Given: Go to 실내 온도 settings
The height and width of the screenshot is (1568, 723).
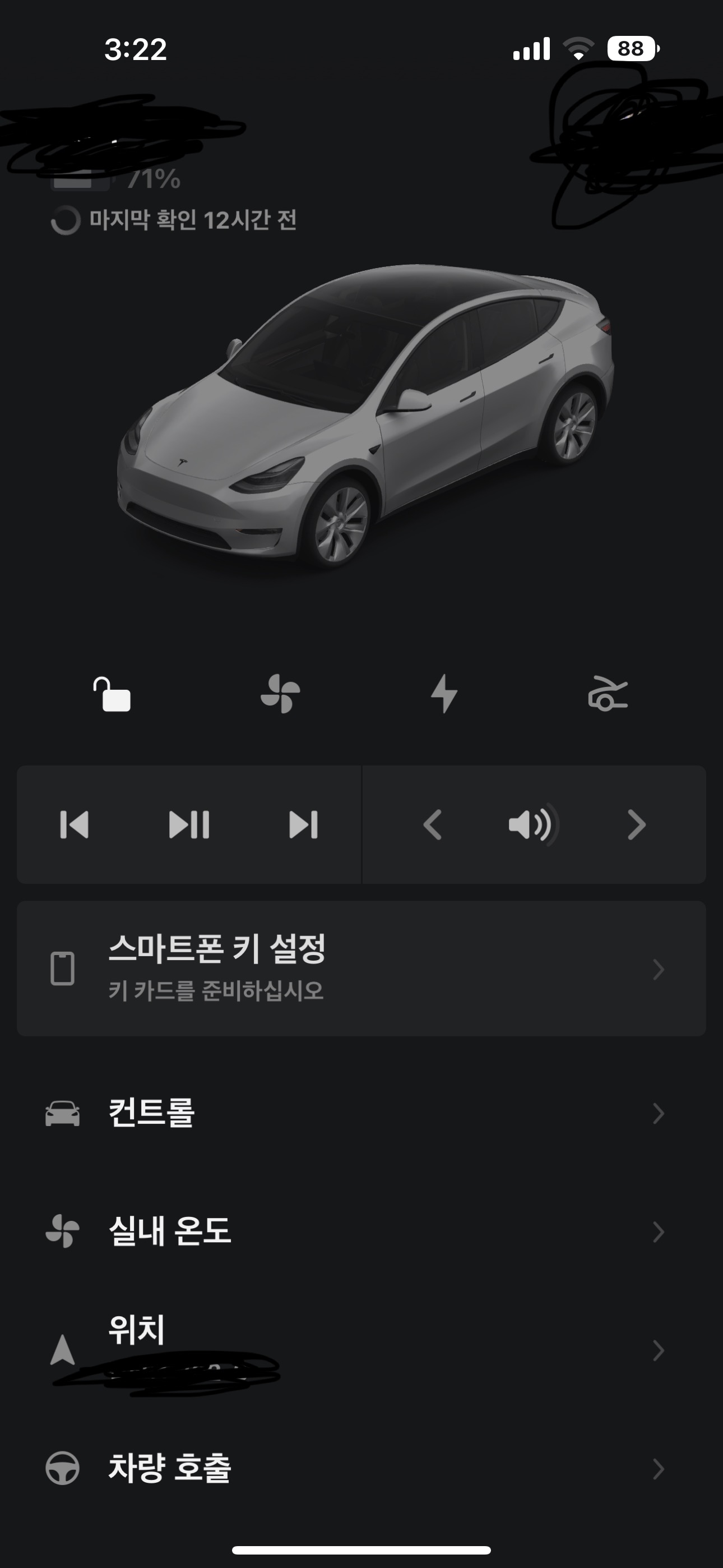Looking at the screenshot, I should tap(361, 1232).
